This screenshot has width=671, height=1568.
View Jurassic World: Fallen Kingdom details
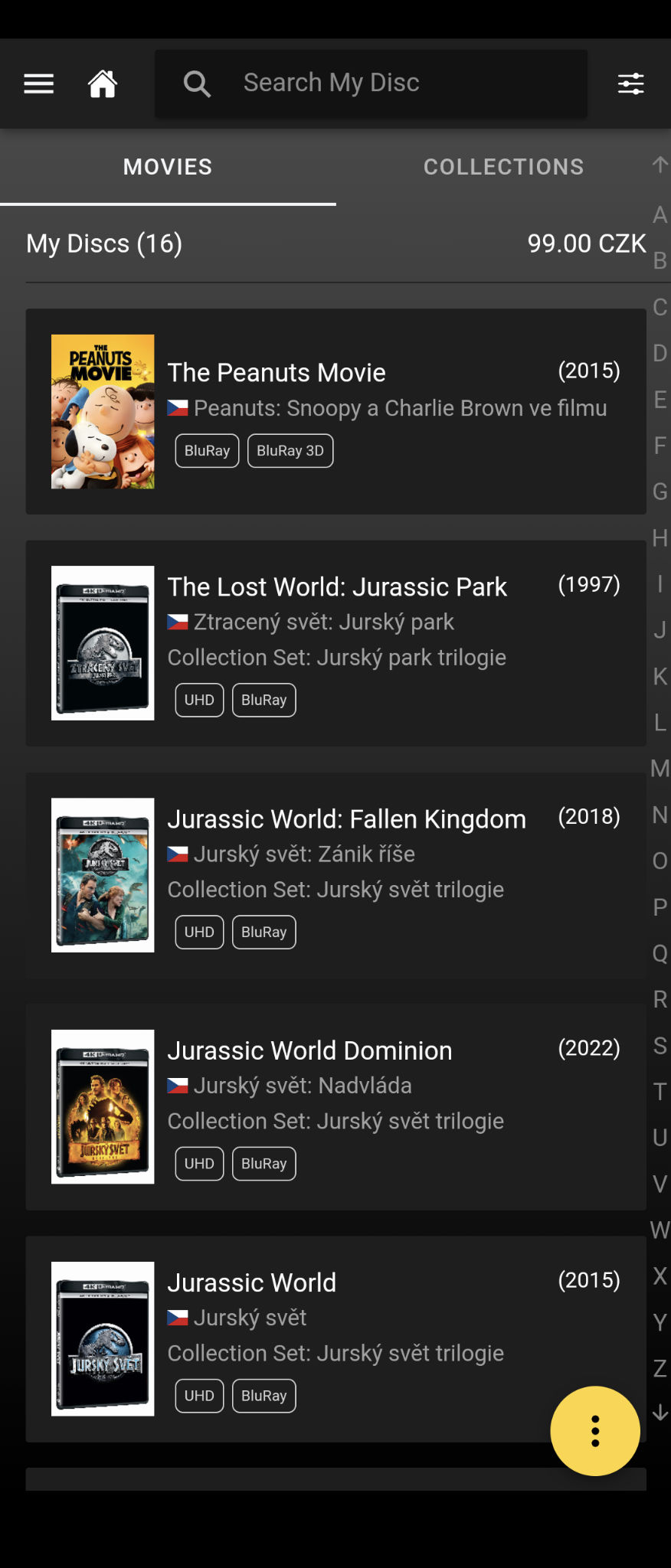tap(335, 875)
